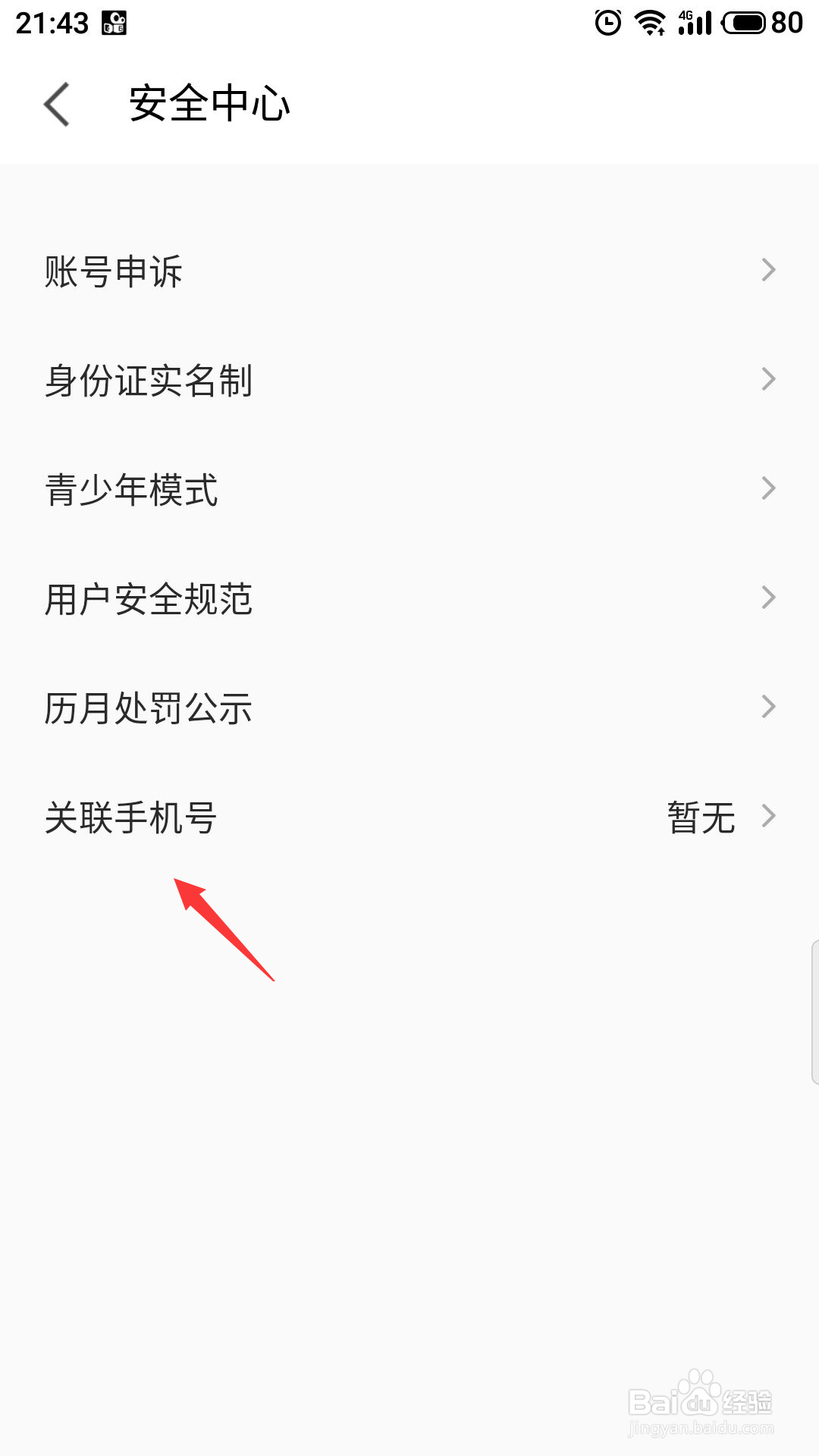Screen dimensions: 819x1456
Task: Tap the 身份证实名制 list row
Action: pyautogui.click(x=149, y=381)
